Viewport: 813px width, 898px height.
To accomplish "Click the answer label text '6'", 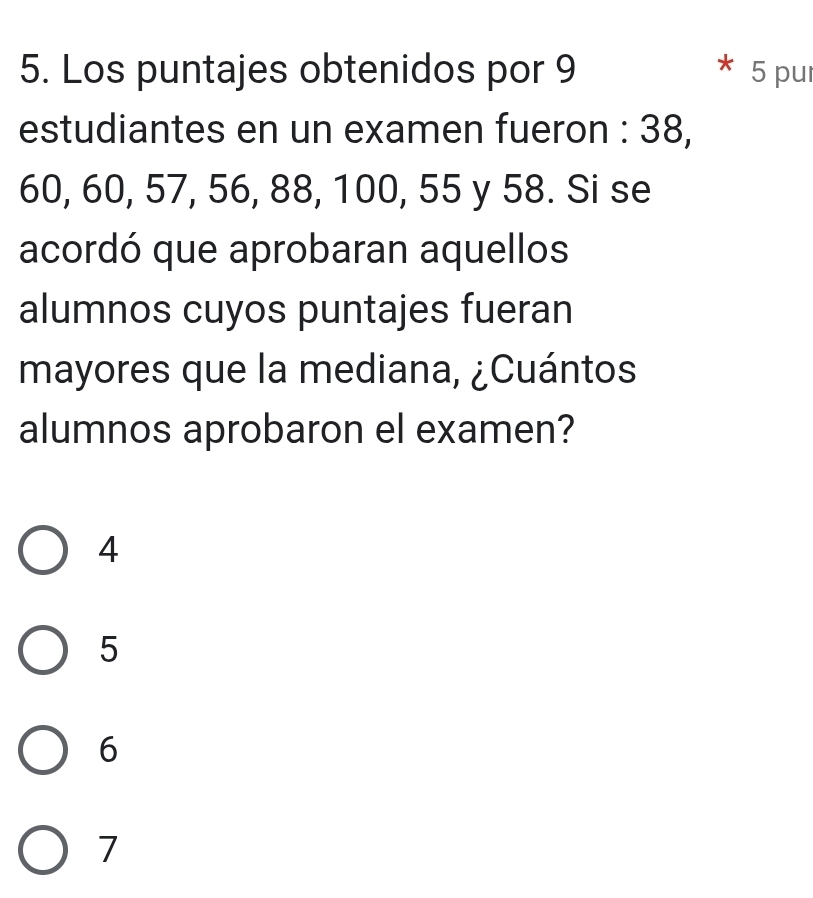I will (106, 750).
